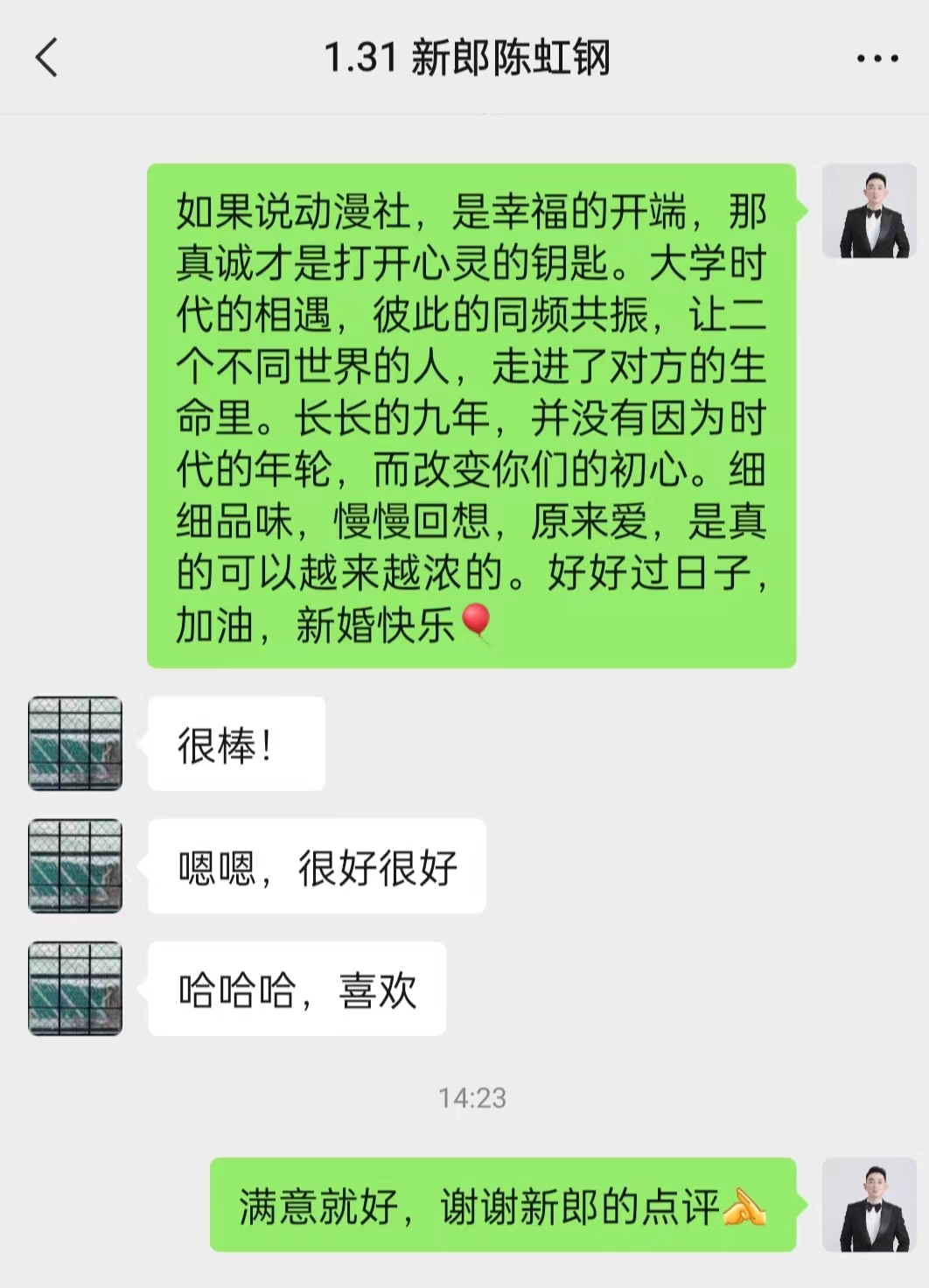Open the three-dot chat info menu

tap(877, 59)
